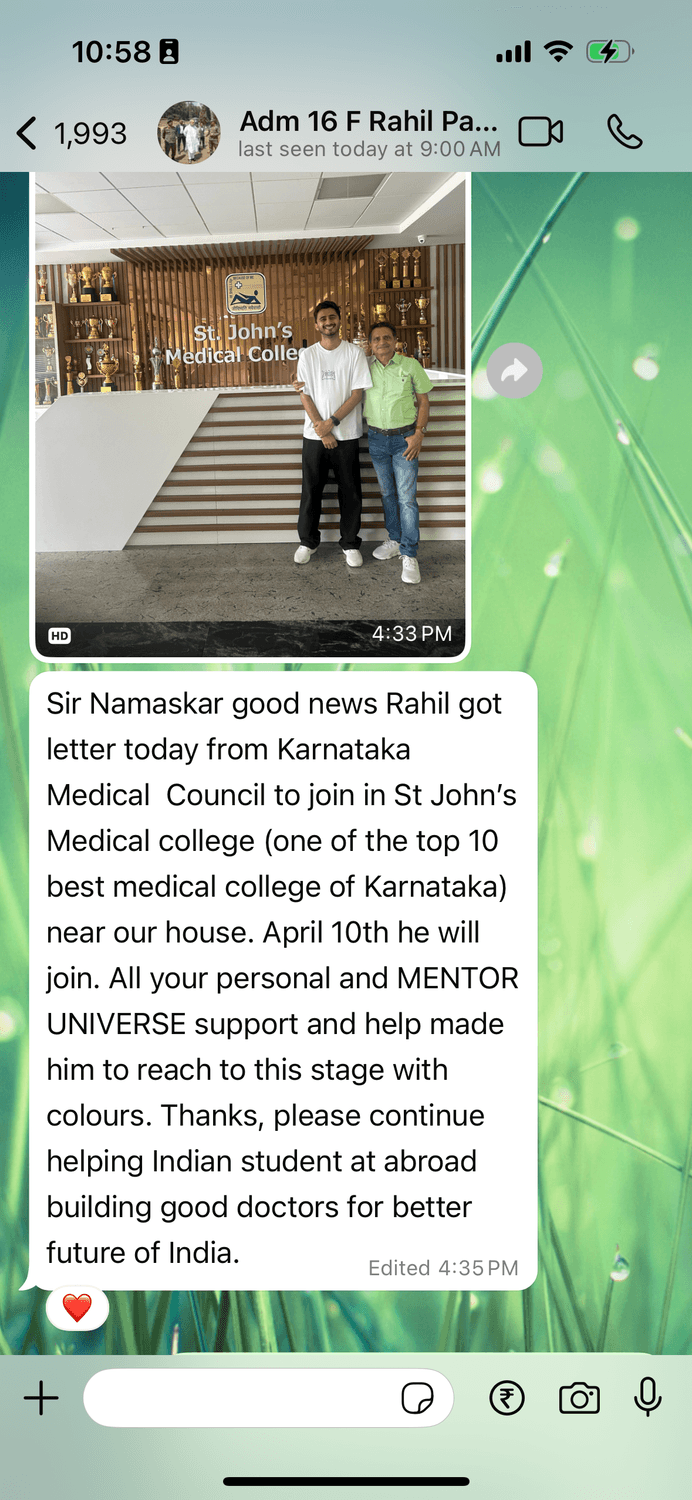Open the sticker picker

[x=417, y=1399]
